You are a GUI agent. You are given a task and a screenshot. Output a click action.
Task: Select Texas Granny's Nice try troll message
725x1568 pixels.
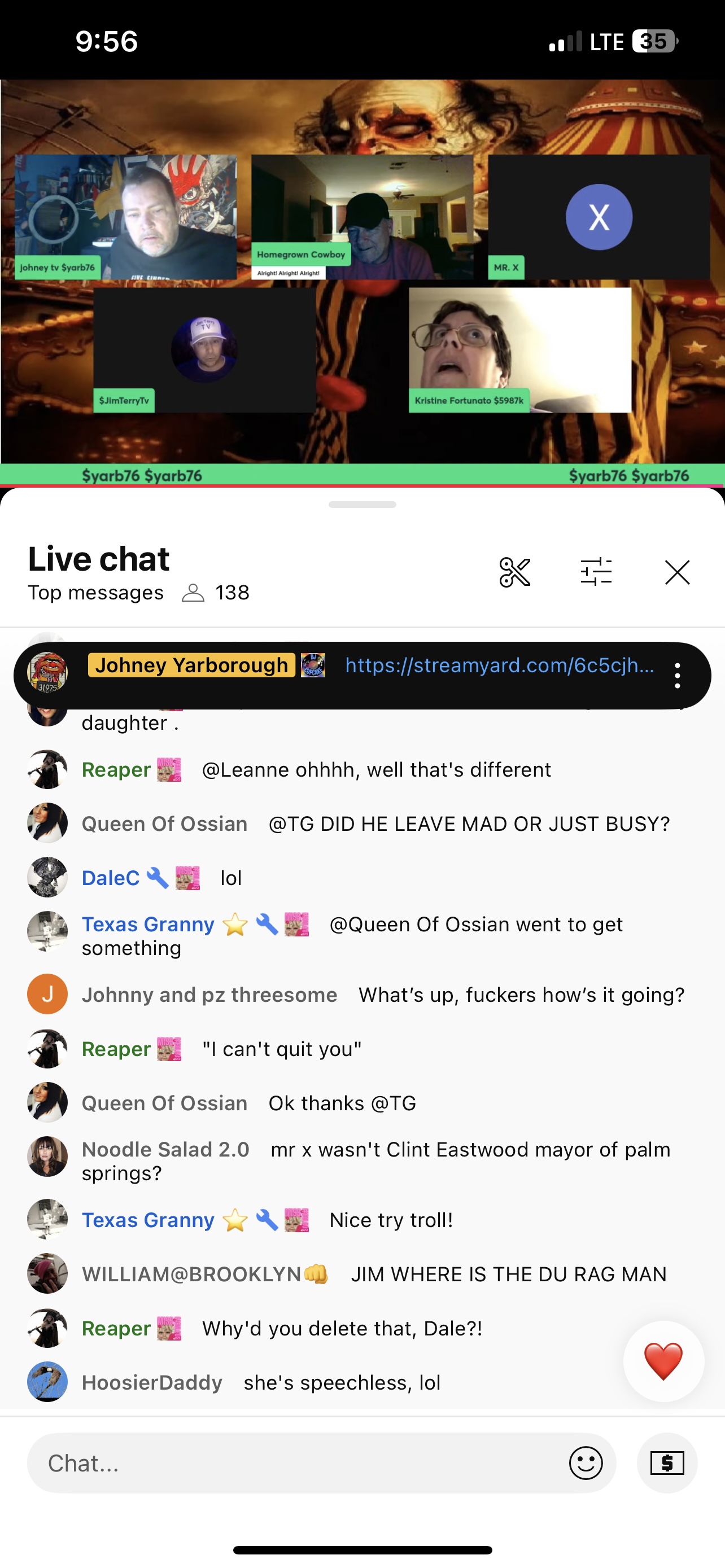391,1220
